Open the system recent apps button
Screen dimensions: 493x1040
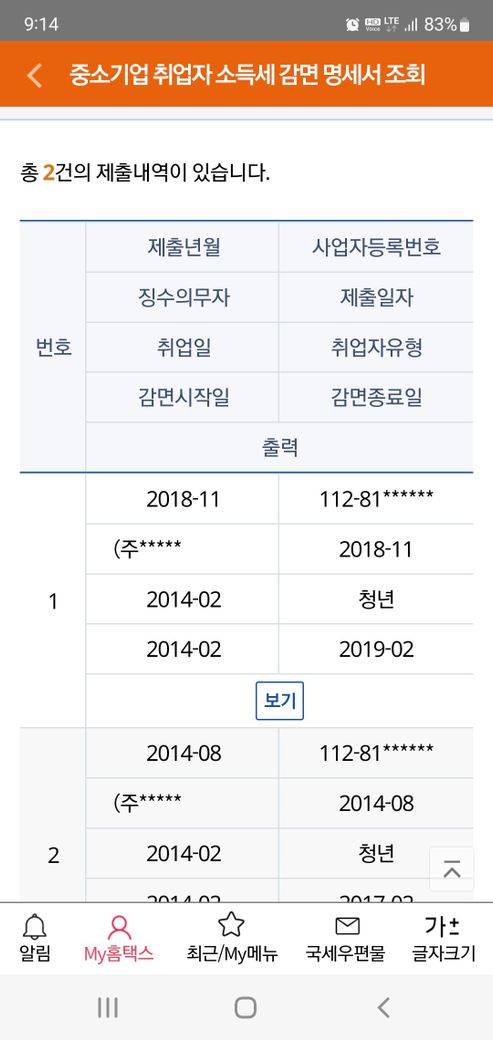click(x=107, y=1008)
